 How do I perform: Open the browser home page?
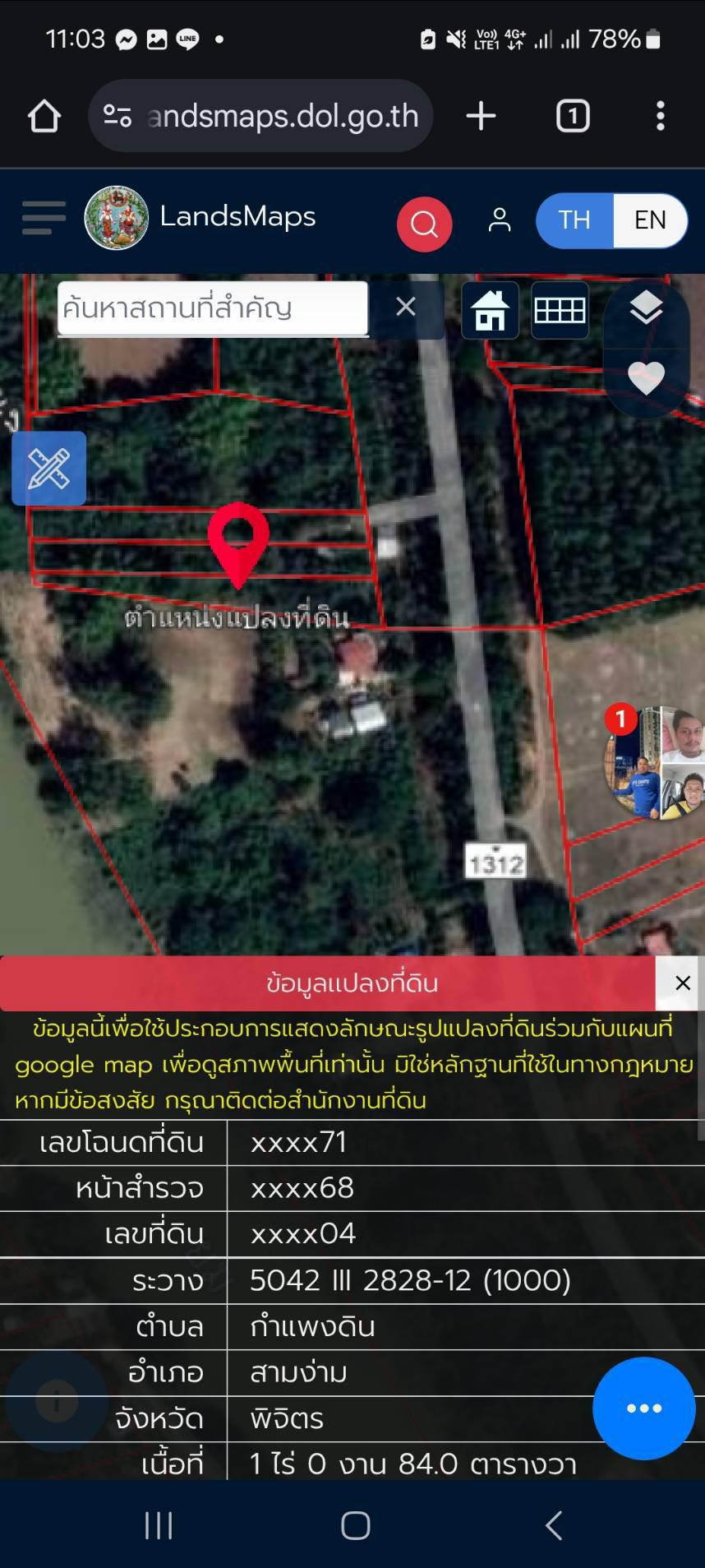click(x=44, y=116)
